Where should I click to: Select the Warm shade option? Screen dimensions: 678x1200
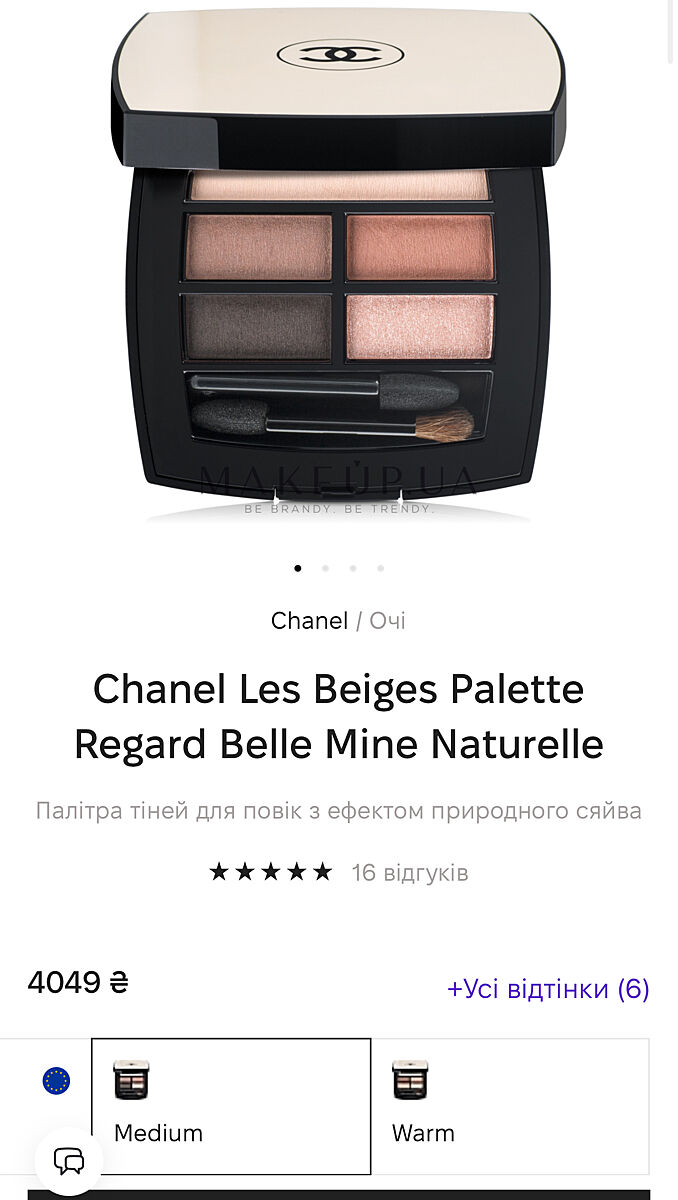coord(510,1105)
